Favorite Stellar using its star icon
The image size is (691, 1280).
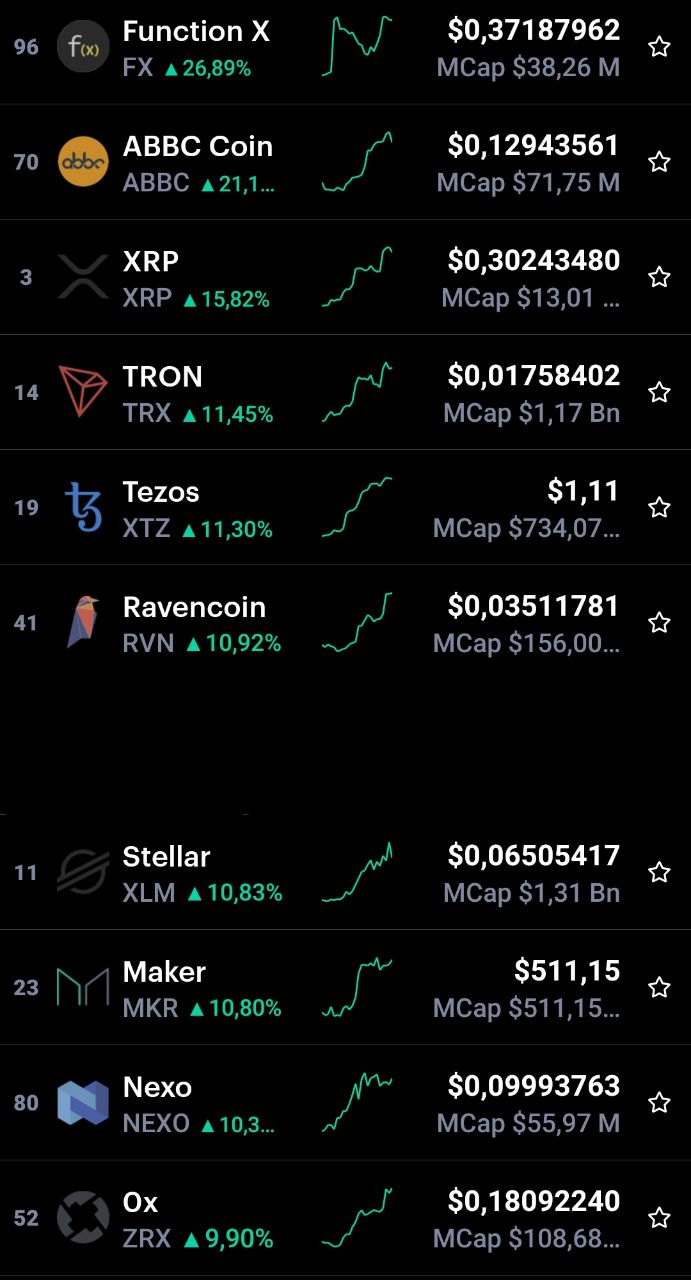click(659, 872)
